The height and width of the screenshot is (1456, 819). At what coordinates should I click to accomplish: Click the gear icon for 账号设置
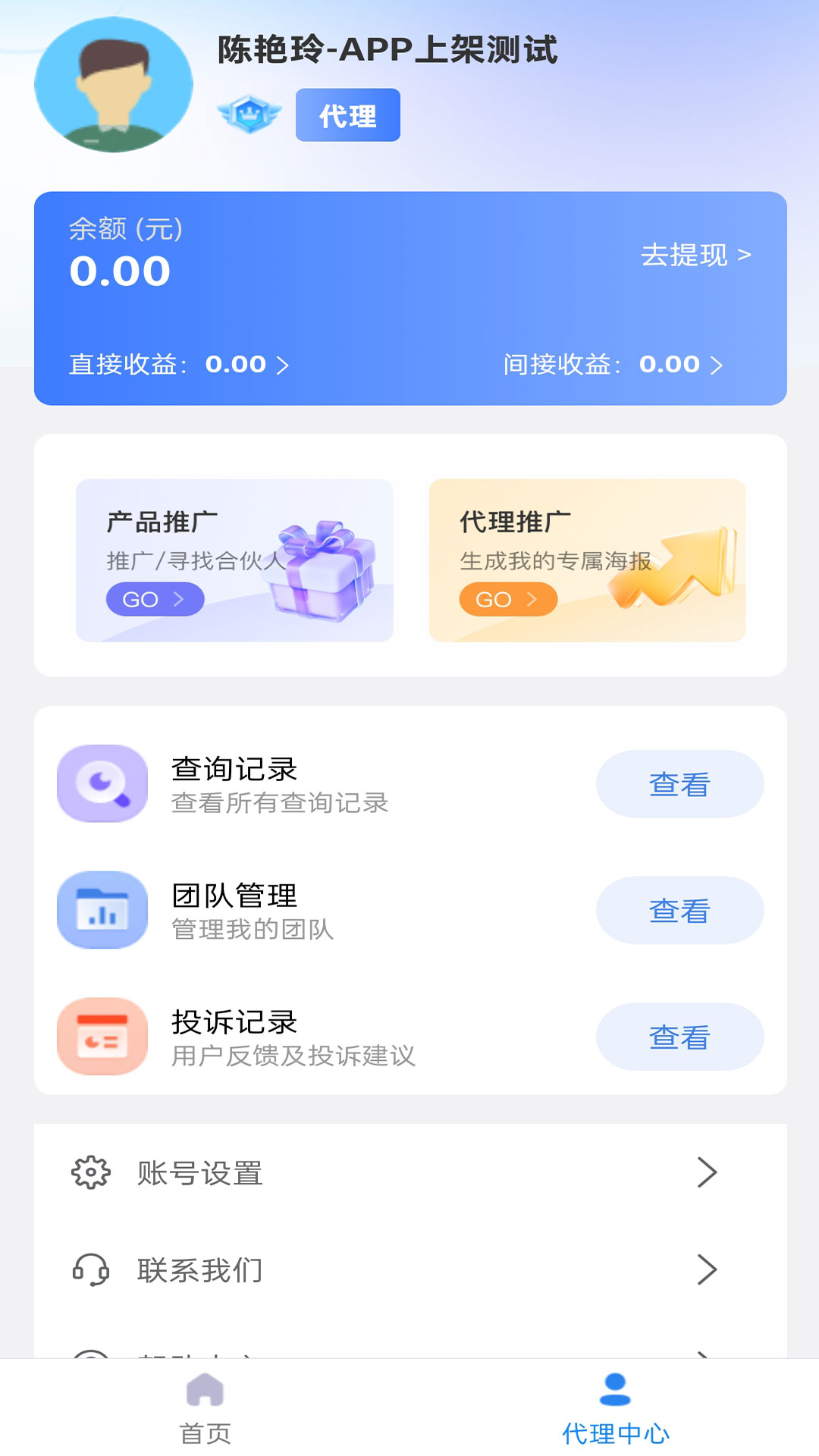point(89,1174)
